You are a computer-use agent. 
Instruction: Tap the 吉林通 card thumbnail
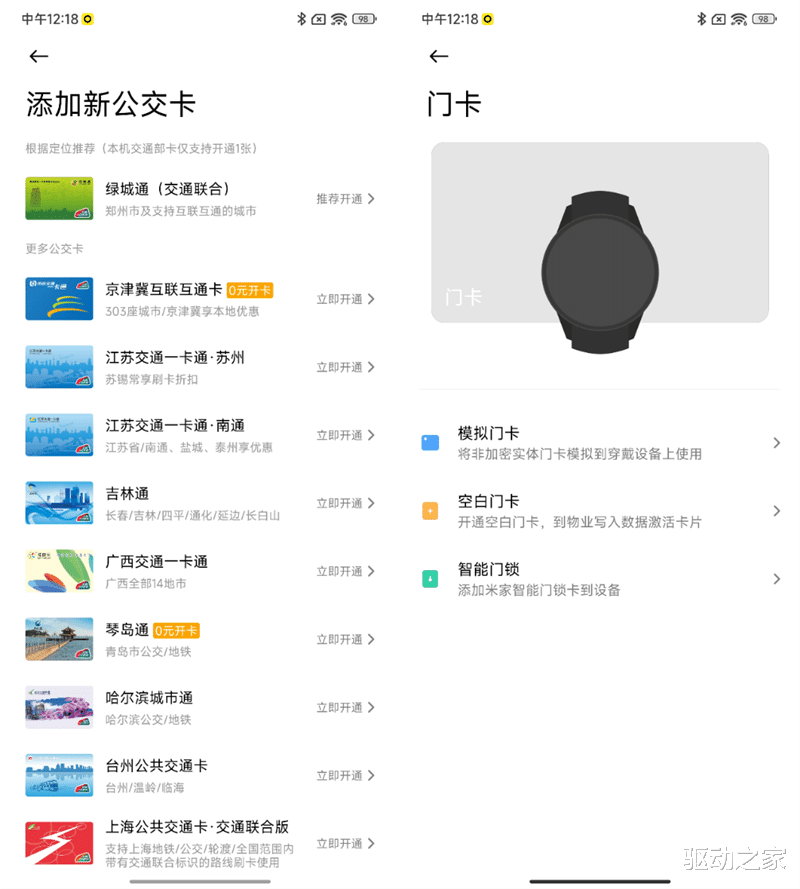pos(58,503)
